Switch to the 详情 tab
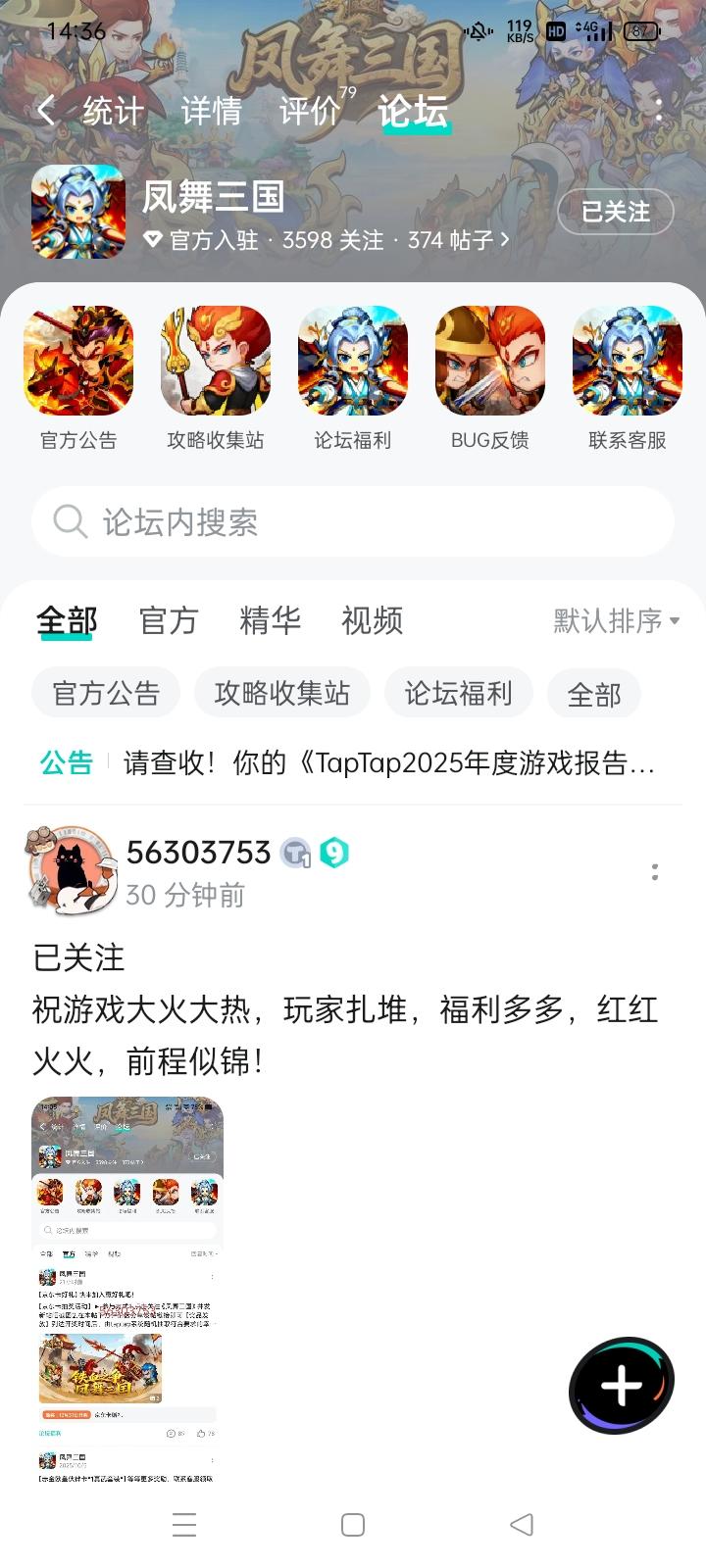 pos(211,111)
